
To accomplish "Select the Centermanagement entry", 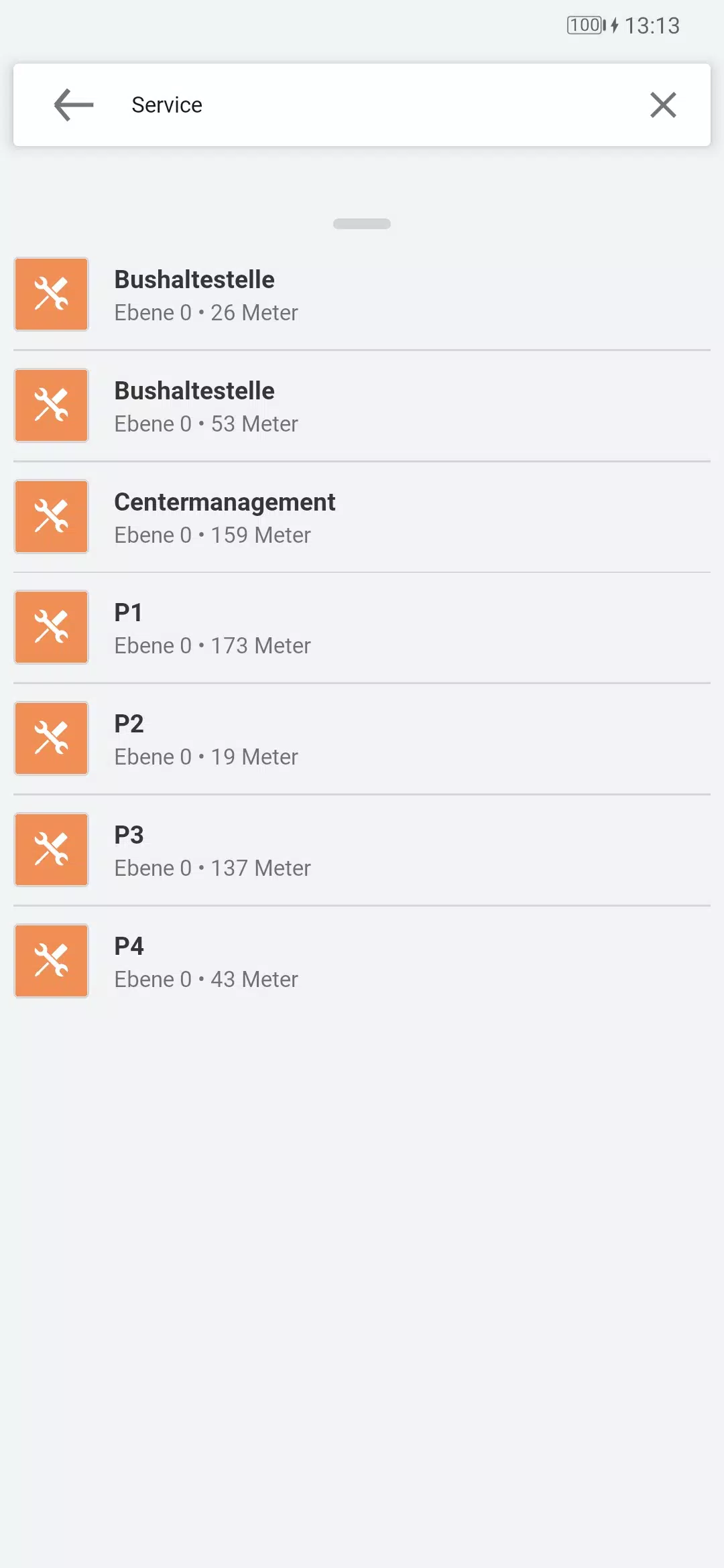I will [362, 517].
